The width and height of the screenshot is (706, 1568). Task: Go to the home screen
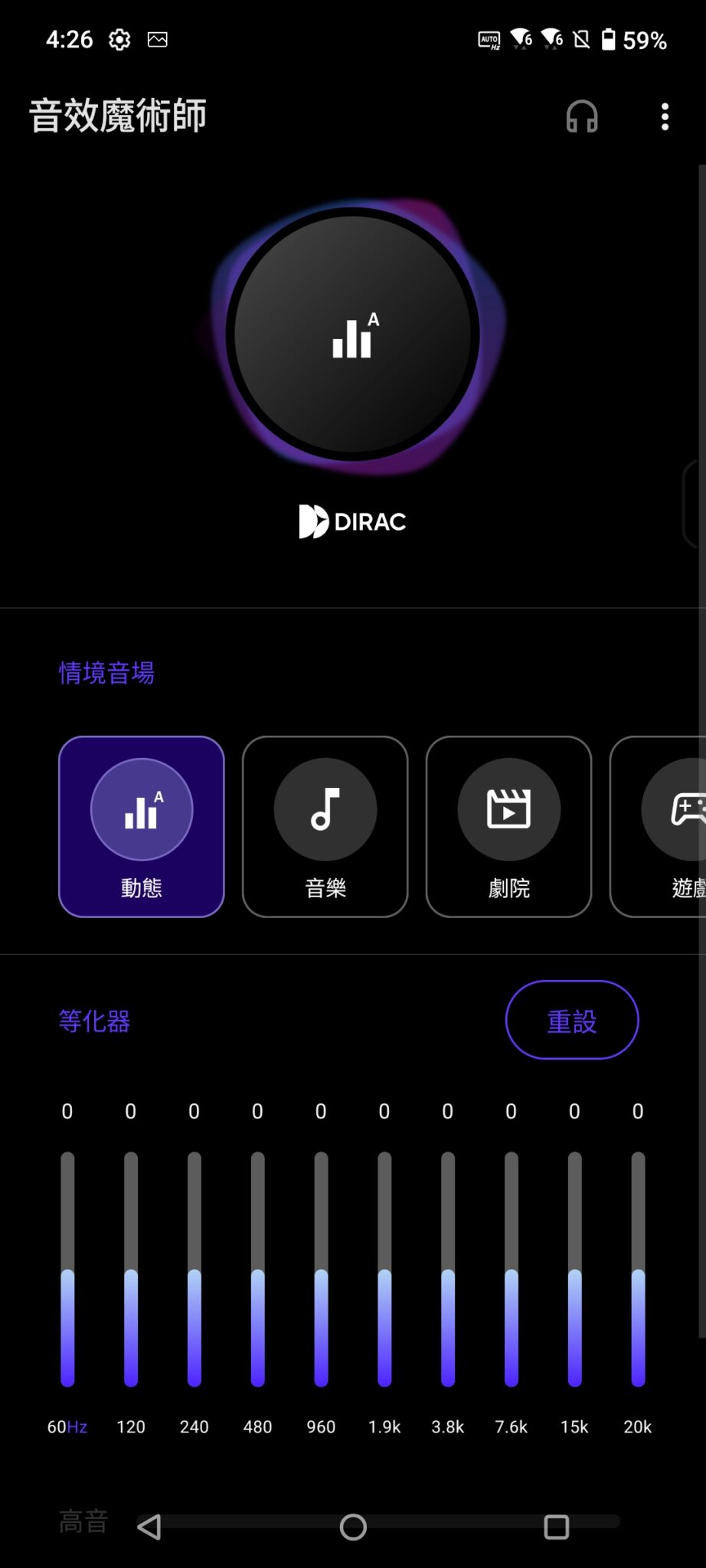point(353,1527)
